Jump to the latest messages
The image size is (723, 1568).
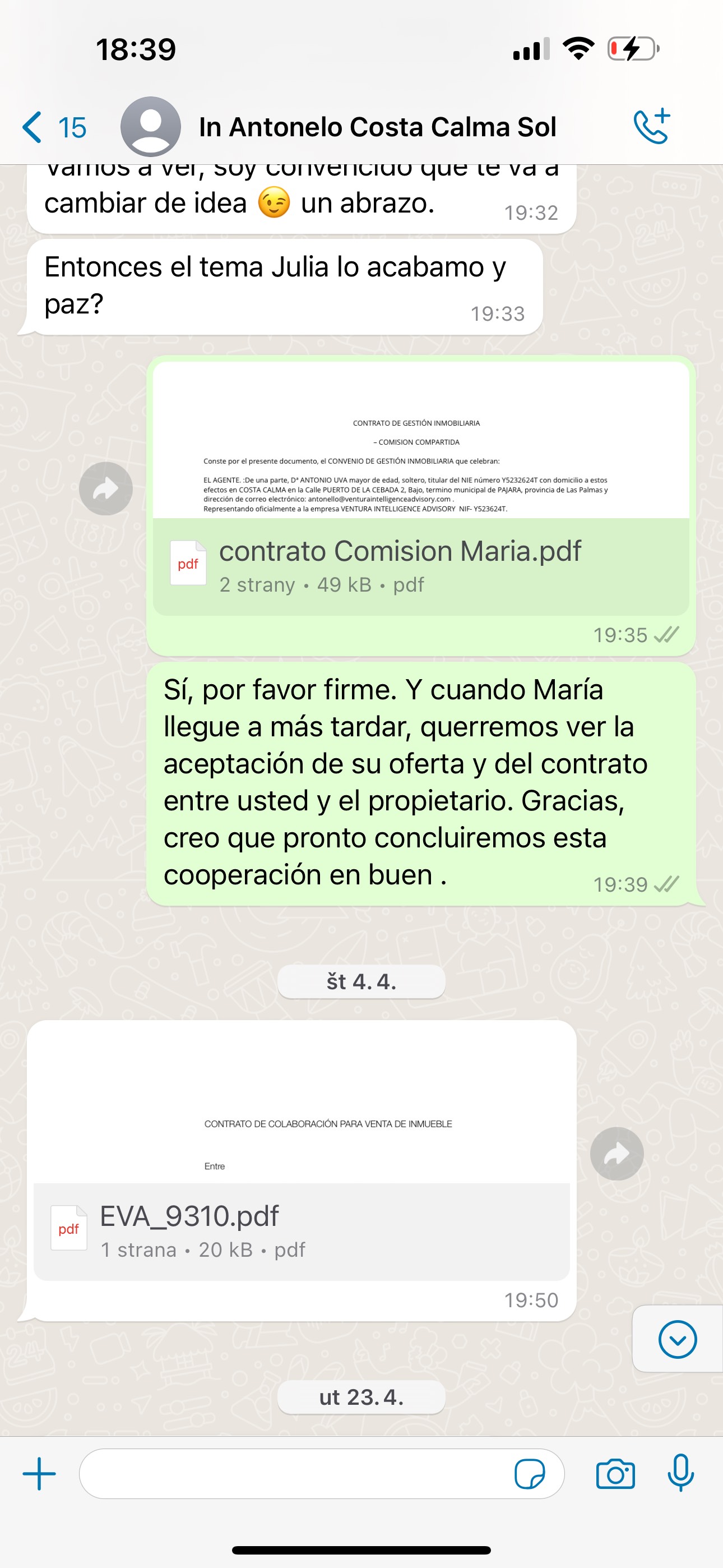tap(678, 1339)
